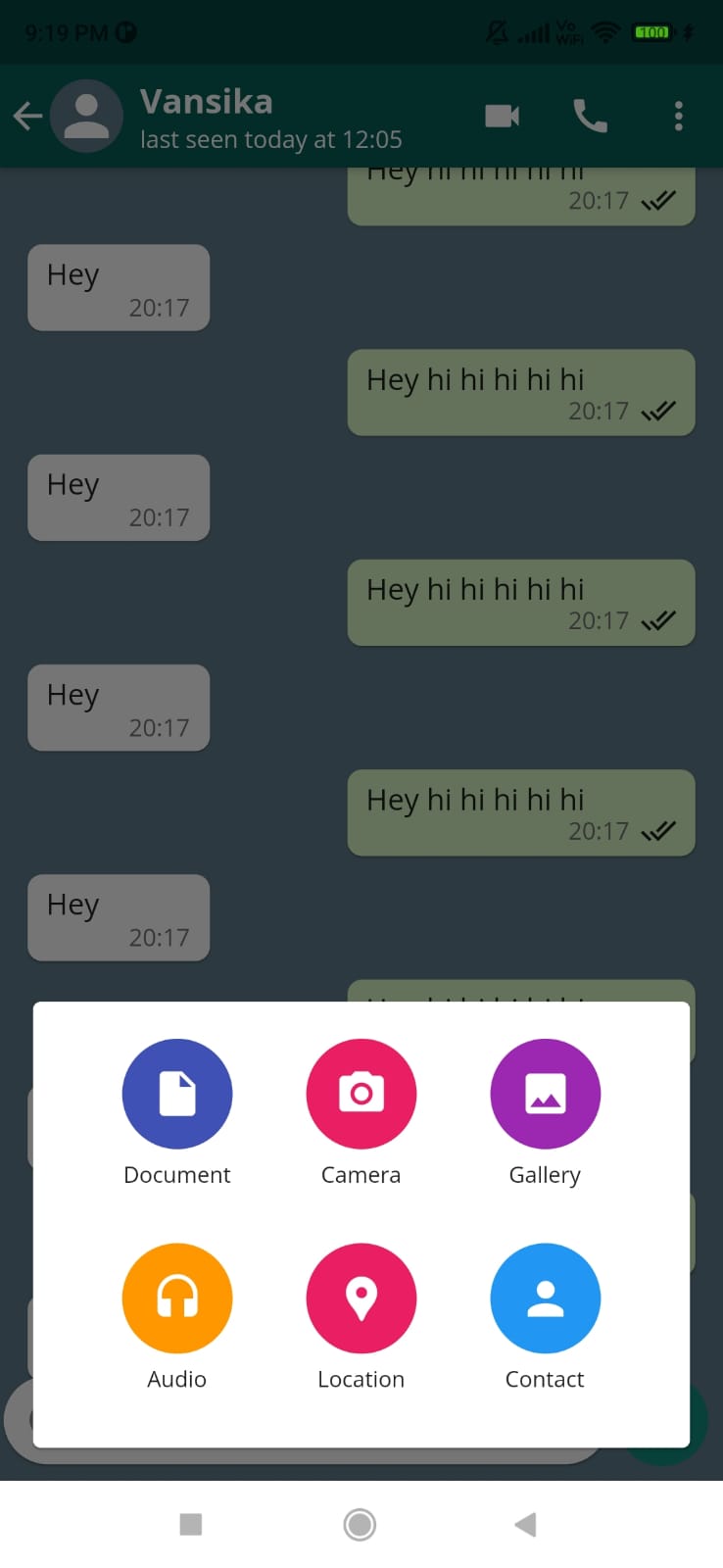Viewport: 723px width, 1568px height.
Task: Start a voice call with Vansika
Action: point(589,115)
